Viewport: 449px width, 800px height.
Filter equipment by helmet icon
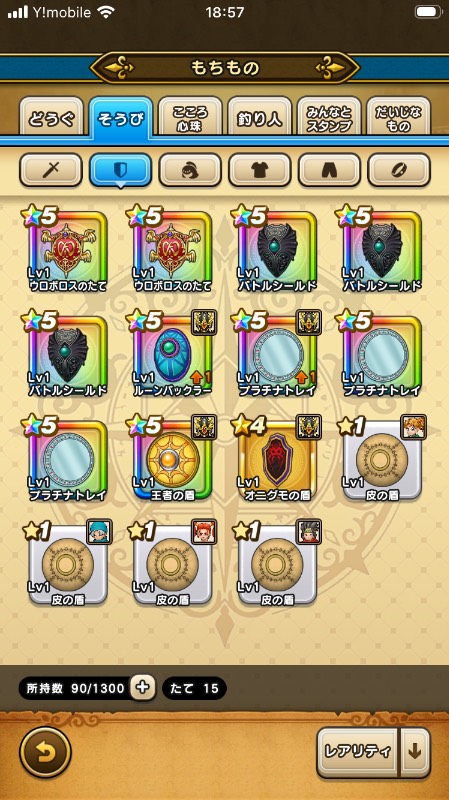point(190,170)
